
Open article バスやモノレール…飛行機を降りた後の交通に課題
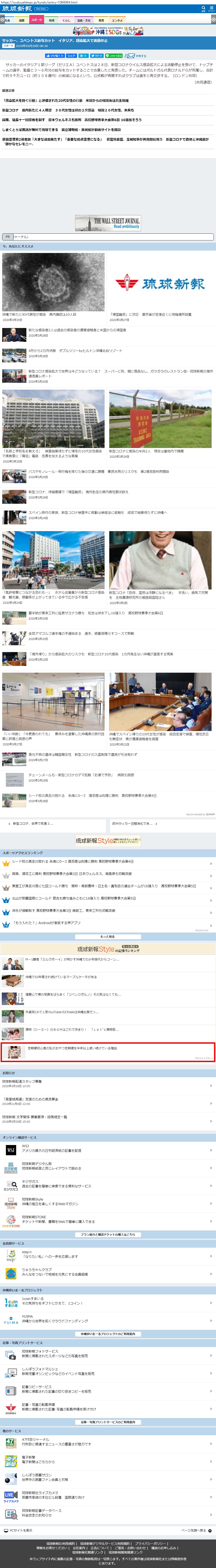98,471
